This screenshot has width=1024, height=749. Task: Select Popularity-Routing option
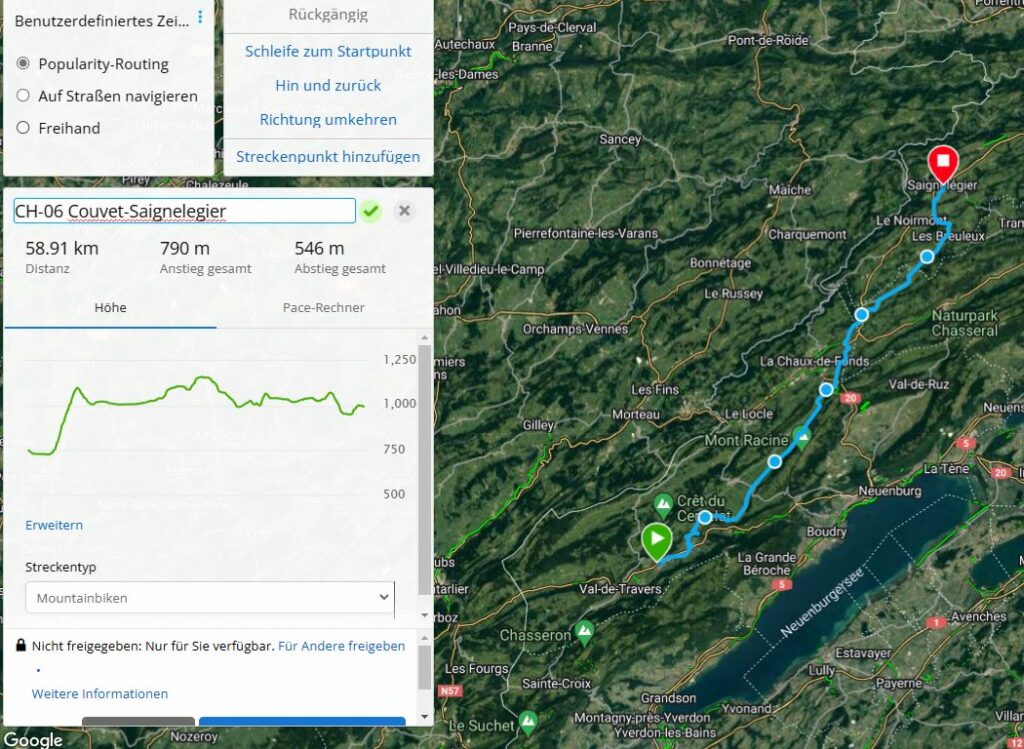pyautogui.click(x=23, y=63)
